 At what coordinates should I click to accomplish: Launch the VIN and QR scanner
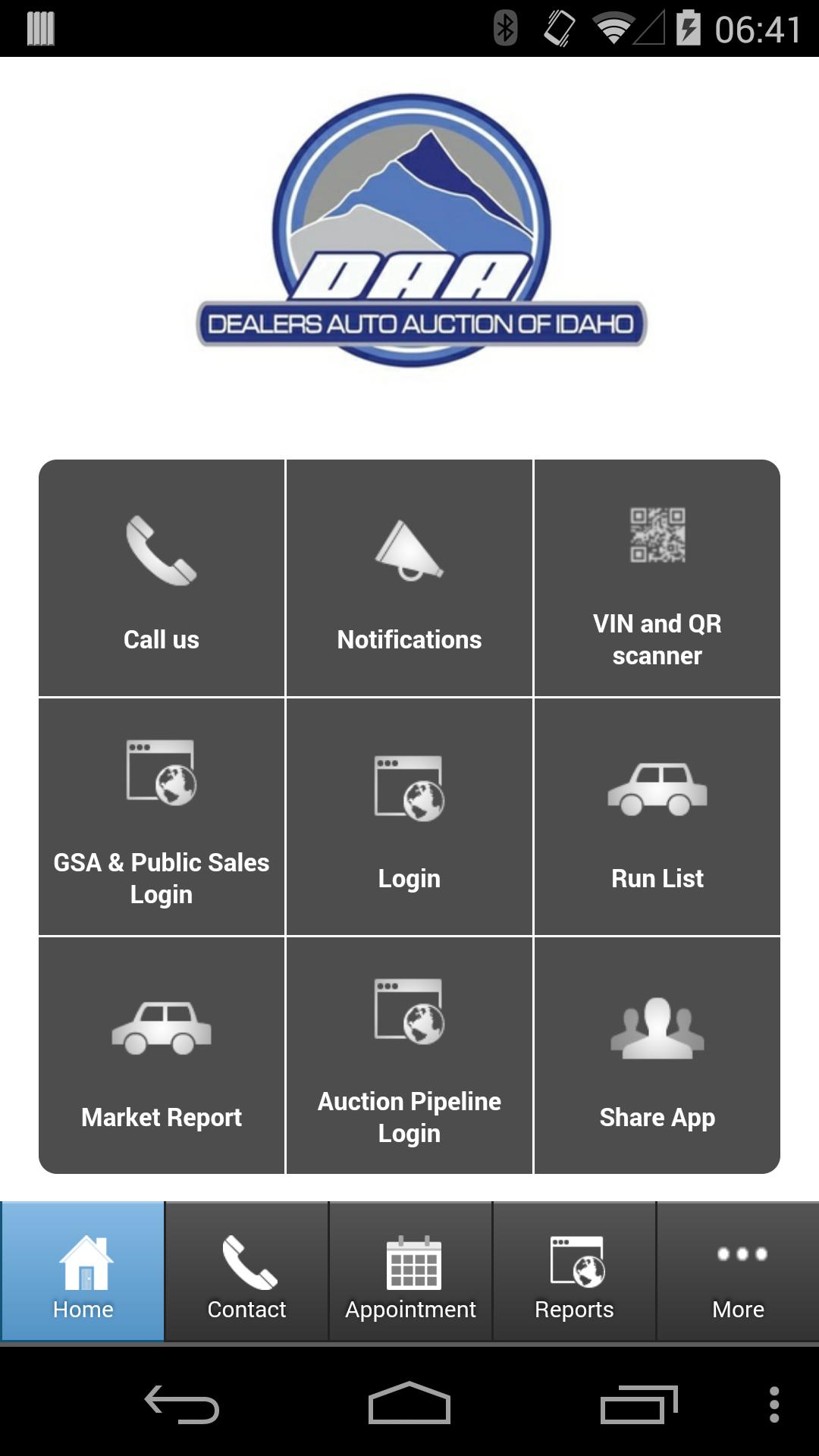(657, 540)
